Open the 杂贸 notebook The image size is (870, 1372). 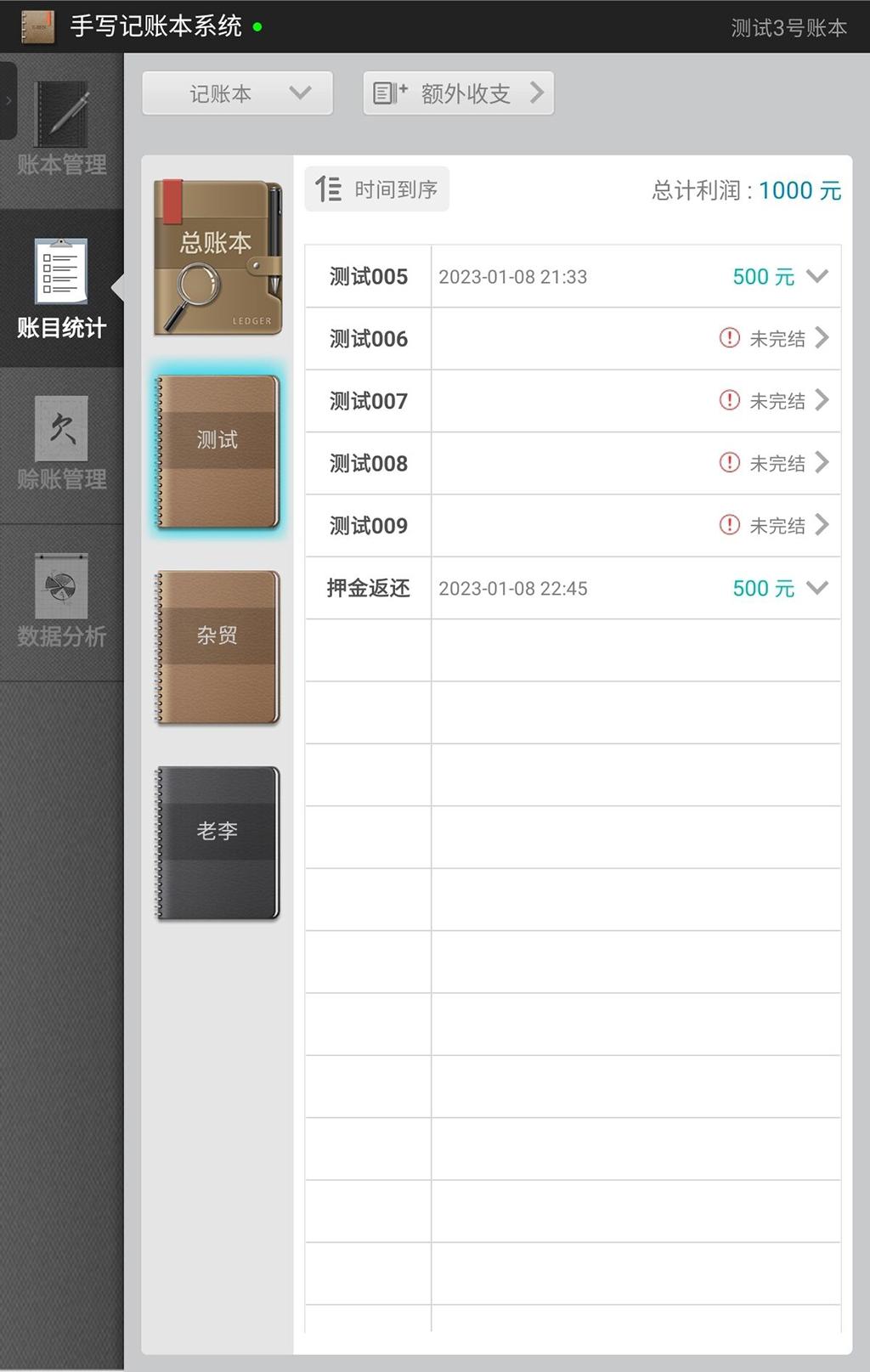tap(217, 646)
